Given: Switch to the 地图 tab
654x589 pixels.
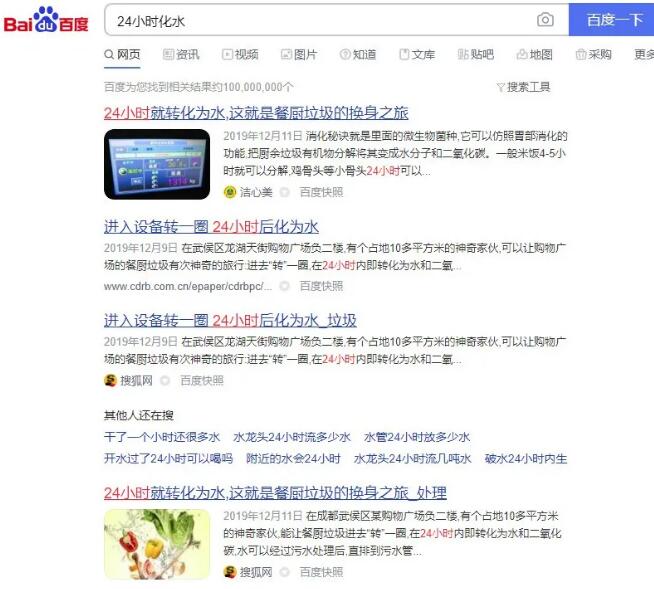Looking at the screenshot, I should coord(535,55).
